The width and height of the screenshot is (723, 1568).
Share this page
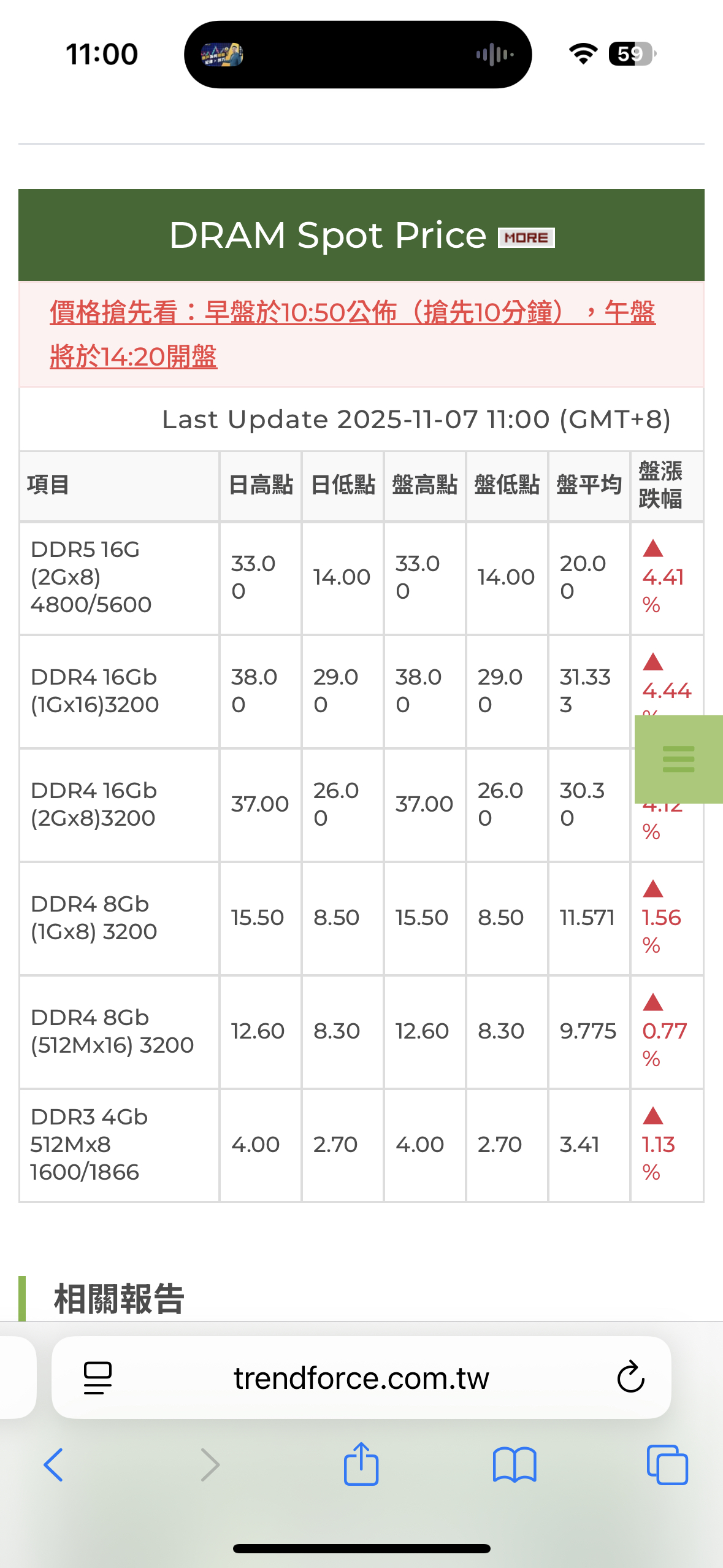coord(361,1464)
